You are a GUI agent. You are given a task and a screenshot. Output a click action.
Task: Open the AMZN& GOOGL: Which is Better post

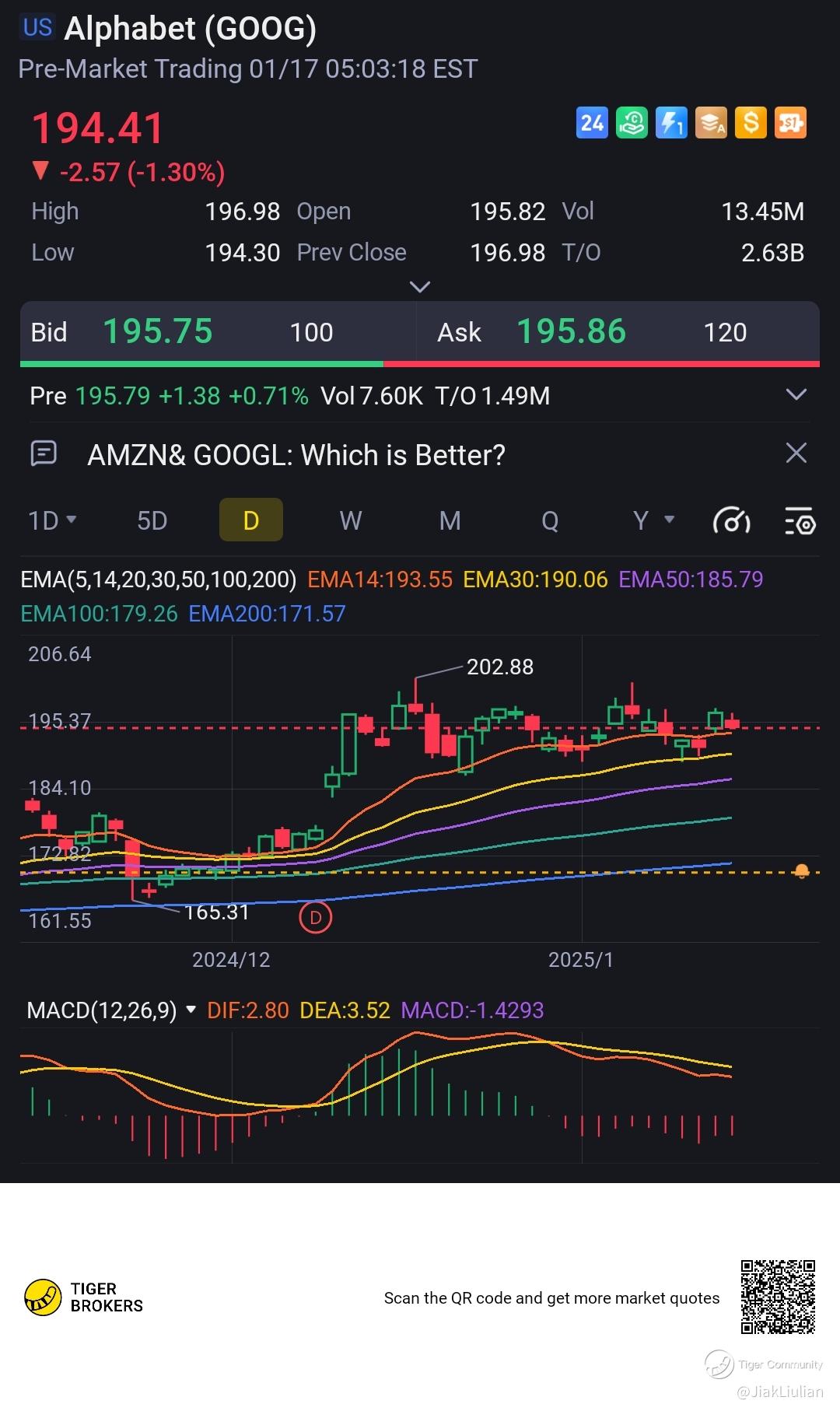296,455
